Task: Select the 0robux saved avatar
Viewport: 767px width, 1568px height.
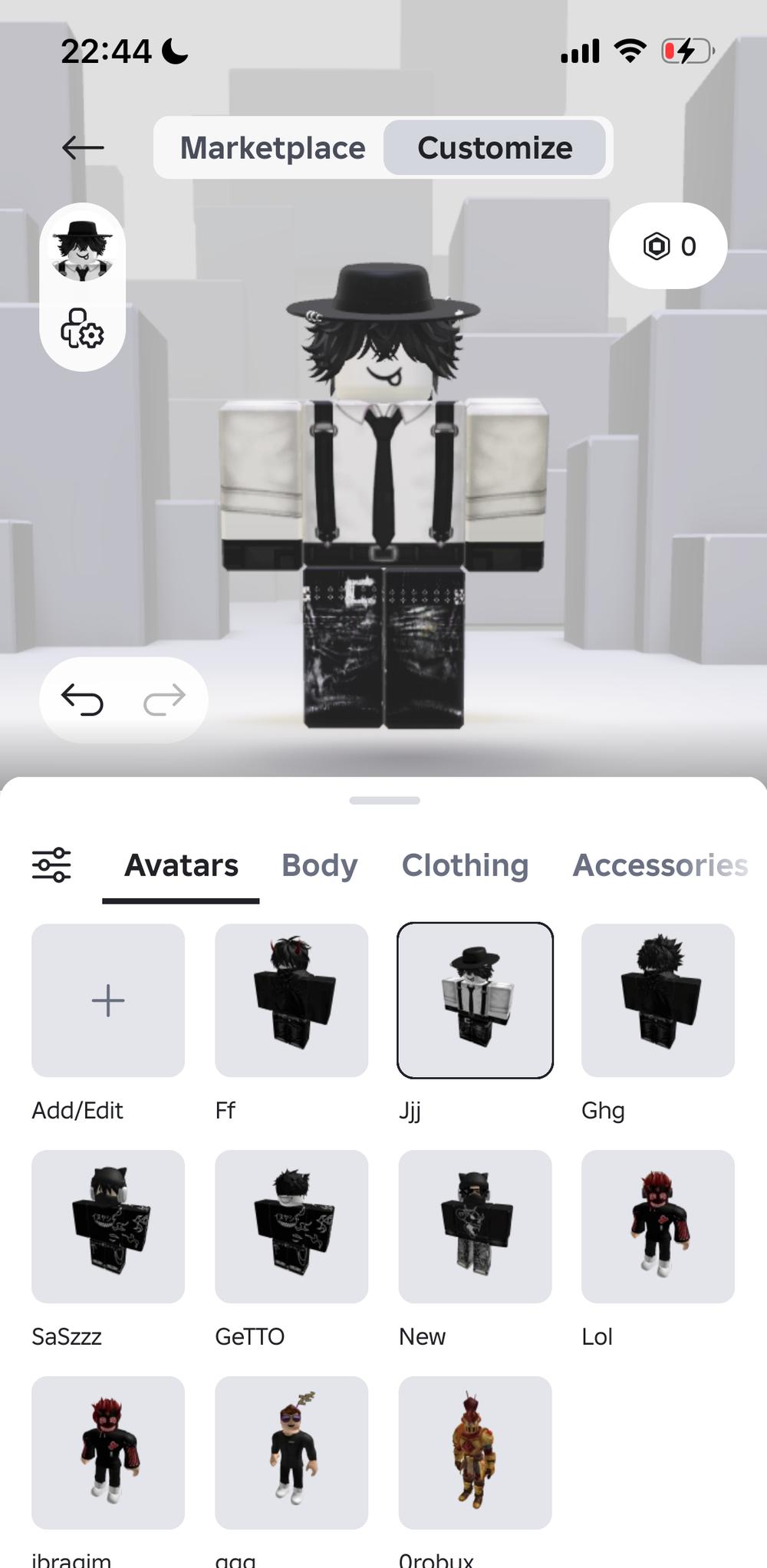Action: pyautogui.click(x=475, y=1451)
